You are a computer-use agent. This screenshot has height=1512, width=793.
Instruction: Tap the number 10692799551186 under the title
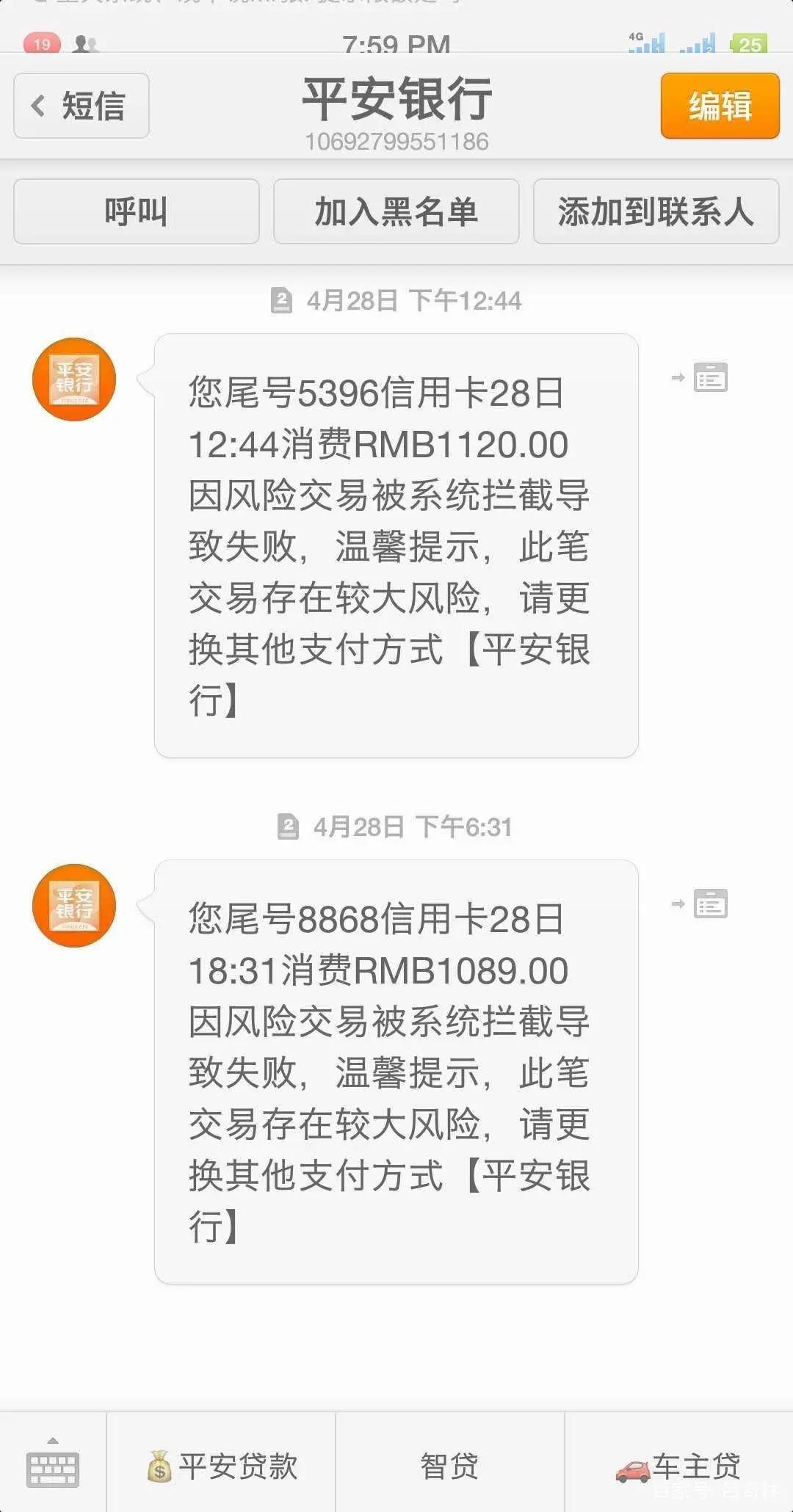pyautogui.click(x=396, y=139)
